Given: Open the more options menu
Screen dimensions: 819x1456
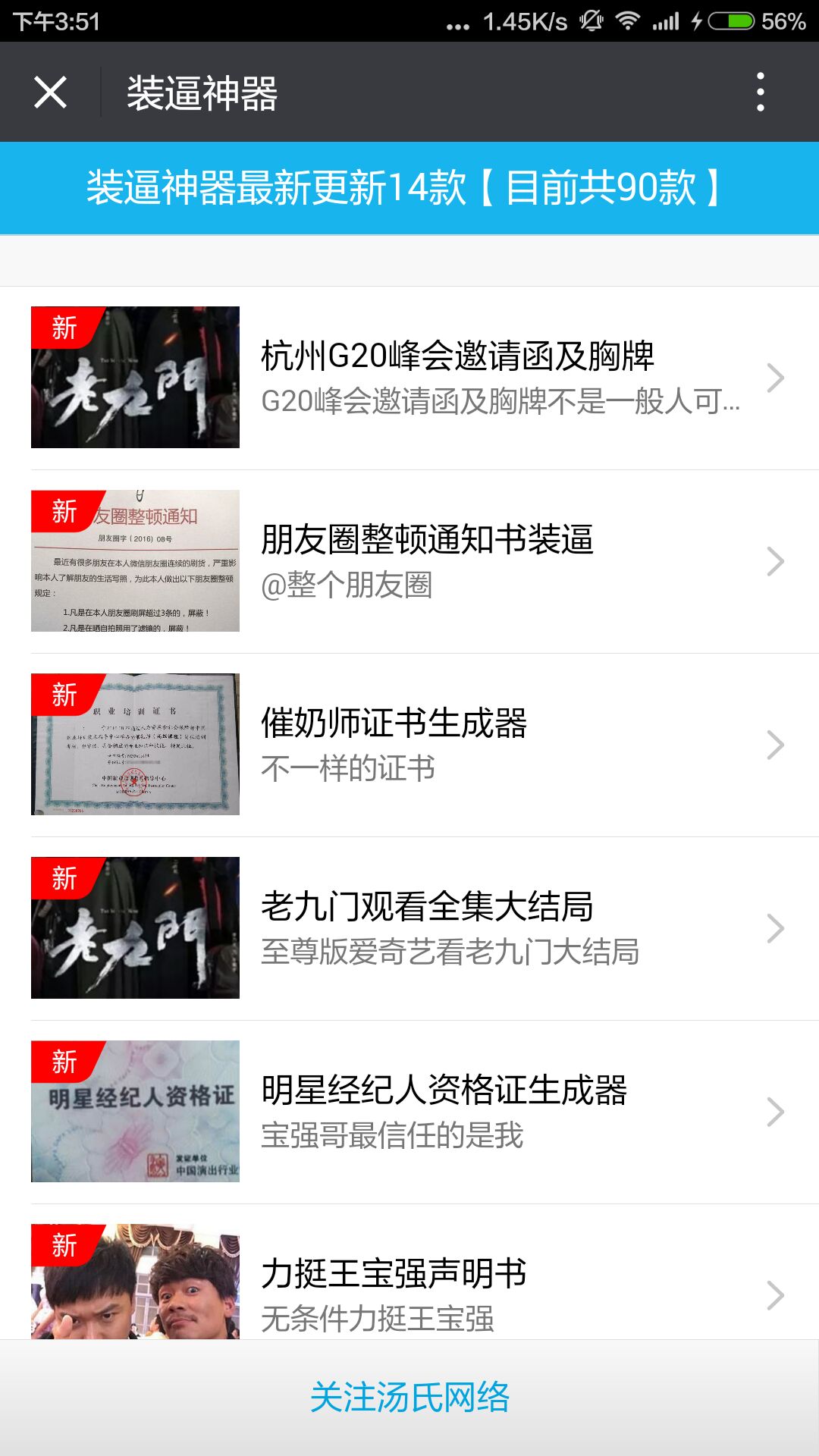Looking at the screenshot, I should [x=760, y=91].
